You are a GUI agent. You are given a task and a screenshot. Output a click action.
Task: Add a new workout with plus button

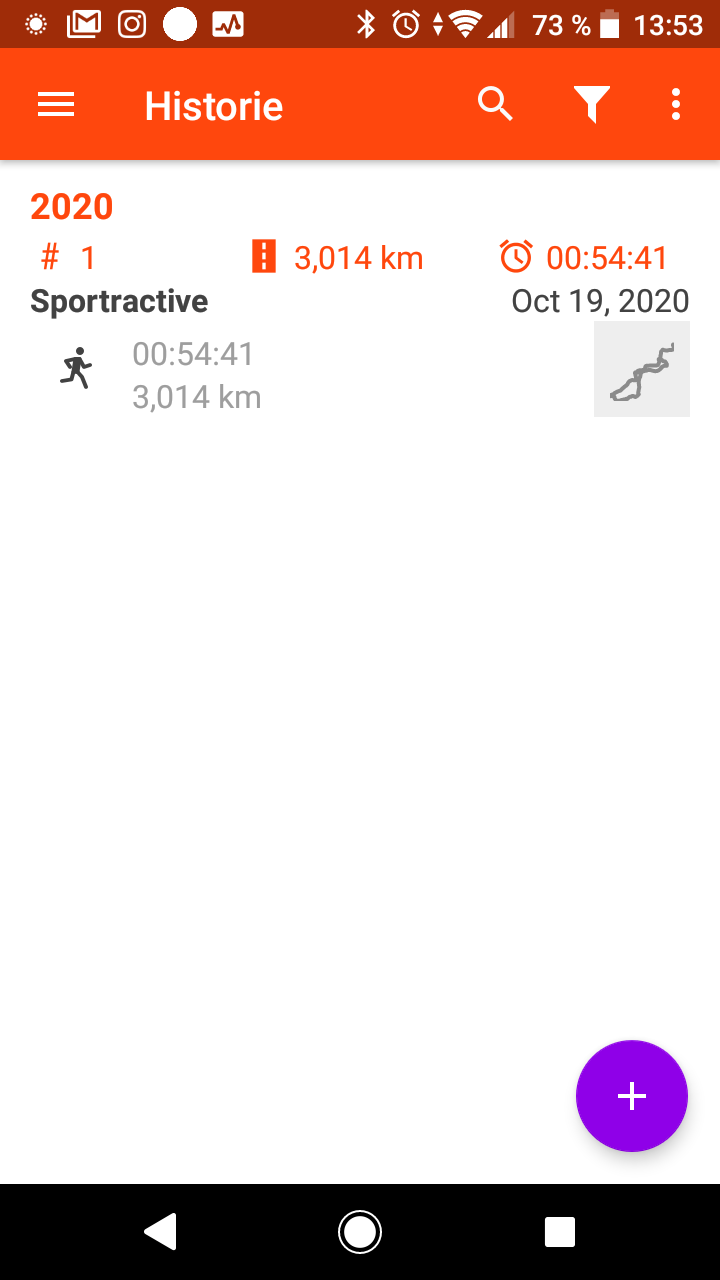tap(632, 1096)
